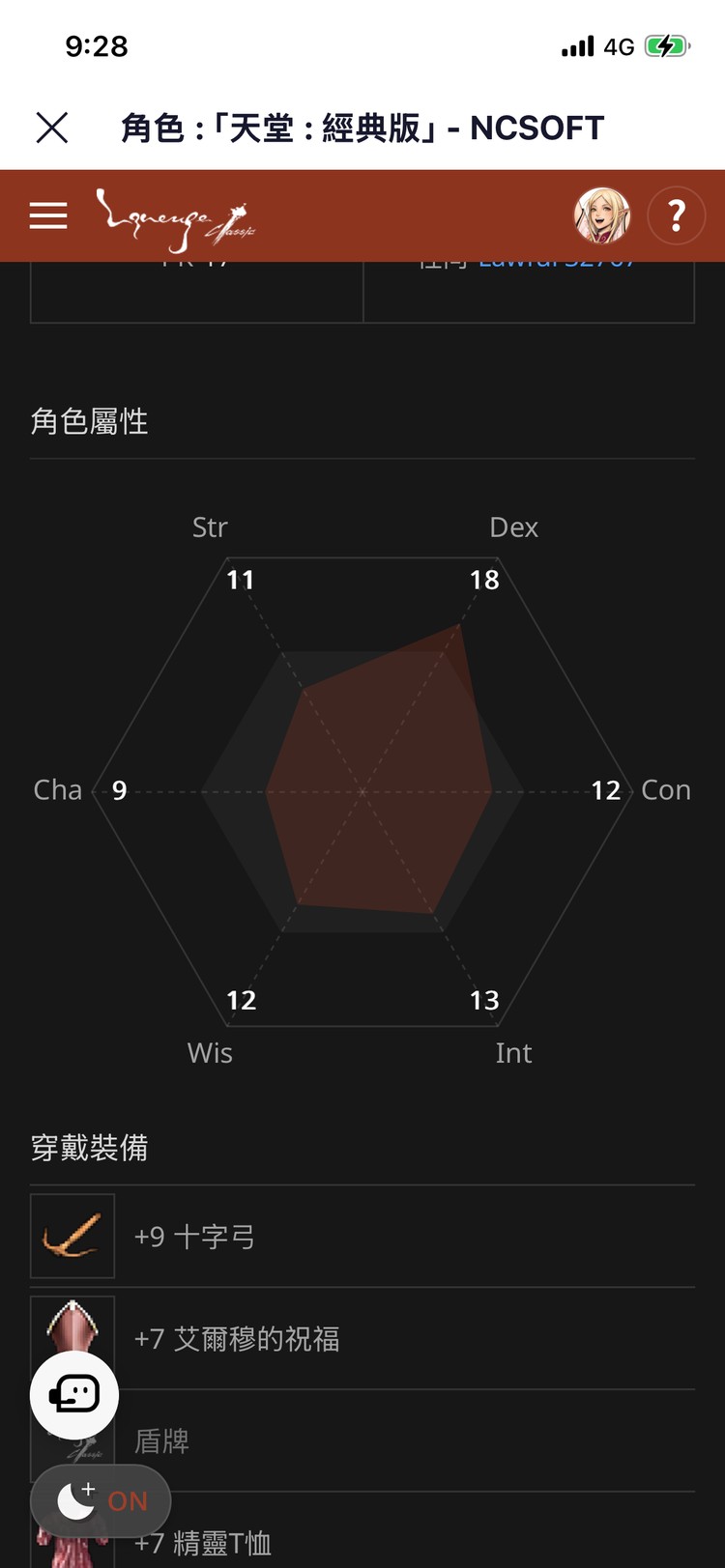Select the +9 crossbow weapon icon
The height and width of the screenshot is (1568, 725).
[72, 1237]
